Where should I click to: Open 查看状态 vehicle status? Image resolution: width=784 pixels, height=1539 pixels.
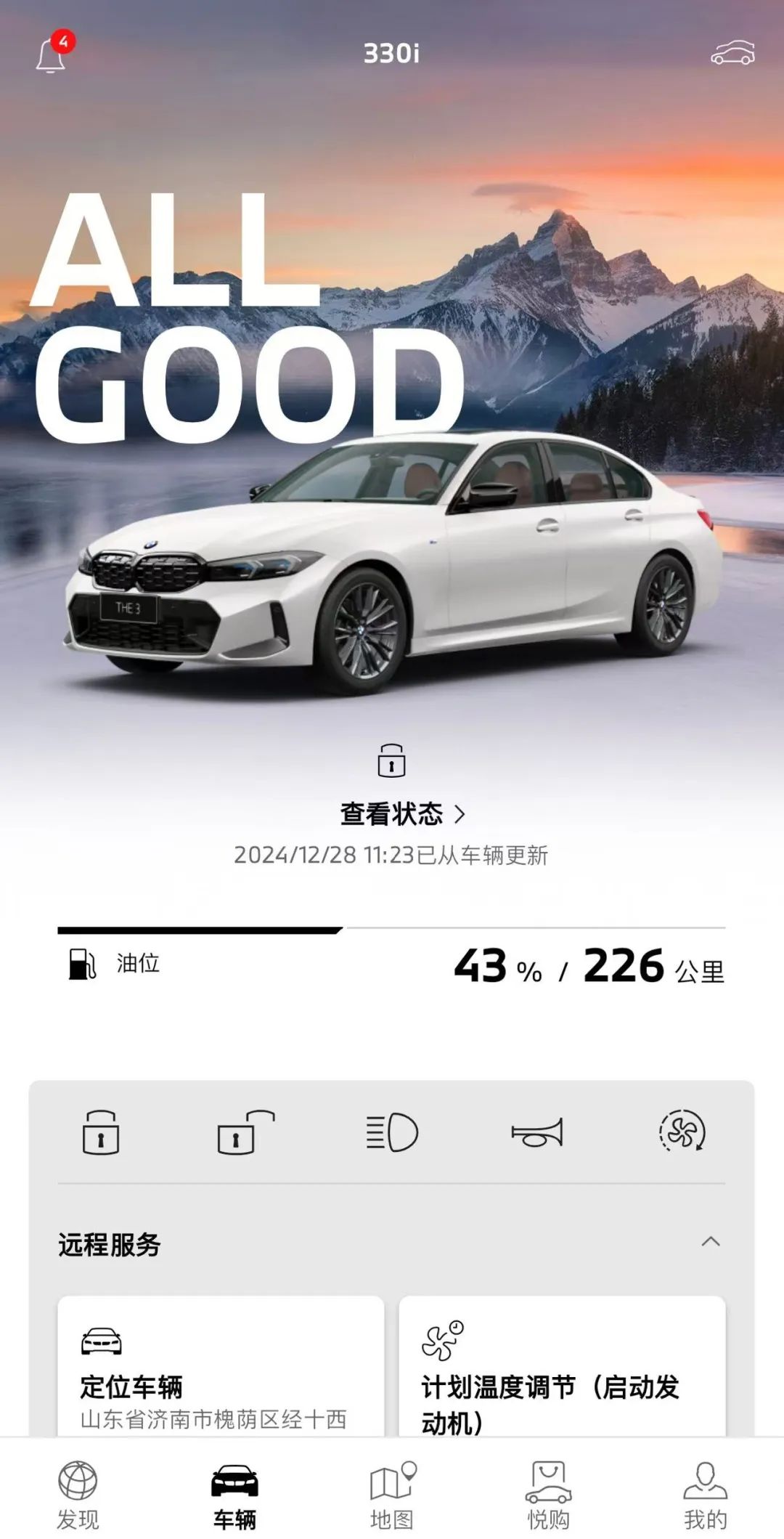pyautogui.click(x=401, y=813)
